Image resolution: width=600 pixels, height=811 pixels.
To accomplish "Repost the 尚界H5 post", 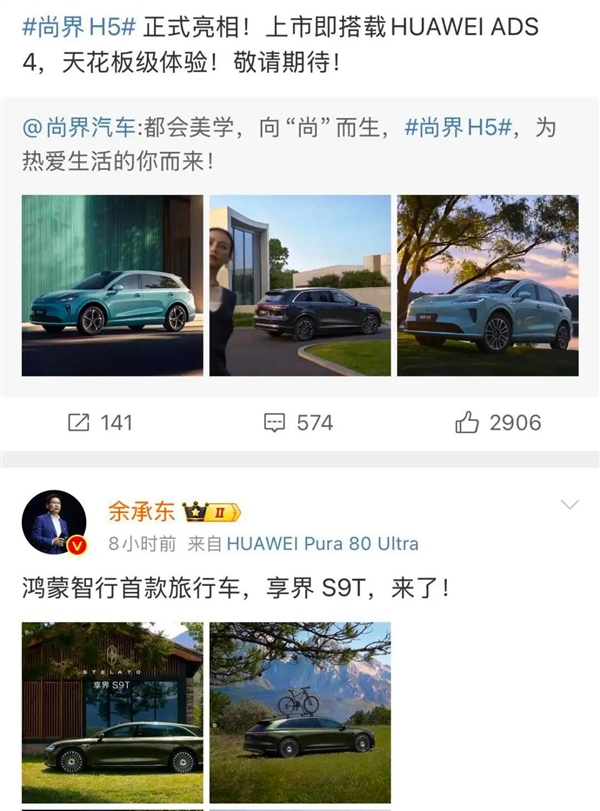I will click(x=100, y=423).
